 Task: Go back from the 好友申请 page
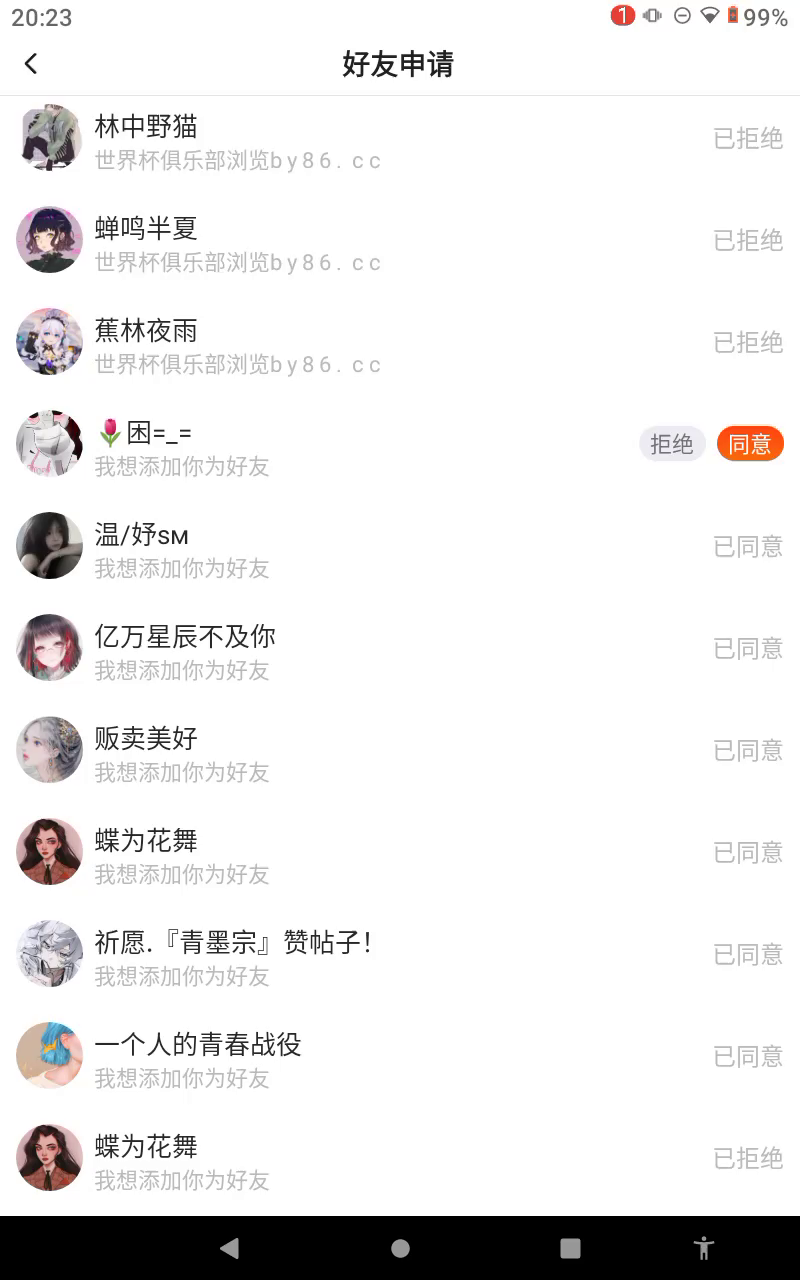click(x=31, y=64)
